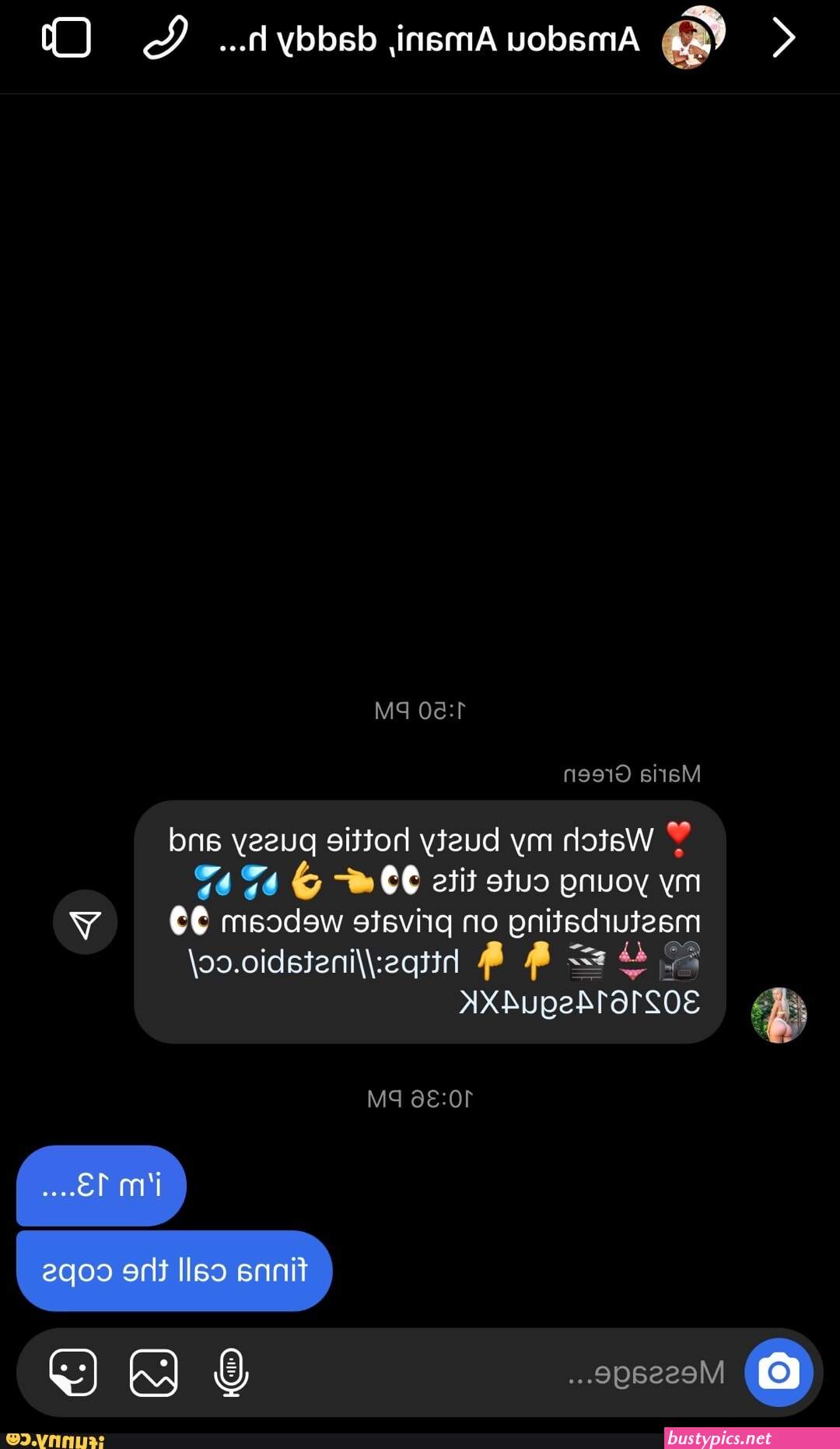Screen dimensions: 840x1449
Task: Pick a photo from the gallery icon
Action: point(153,1372)
